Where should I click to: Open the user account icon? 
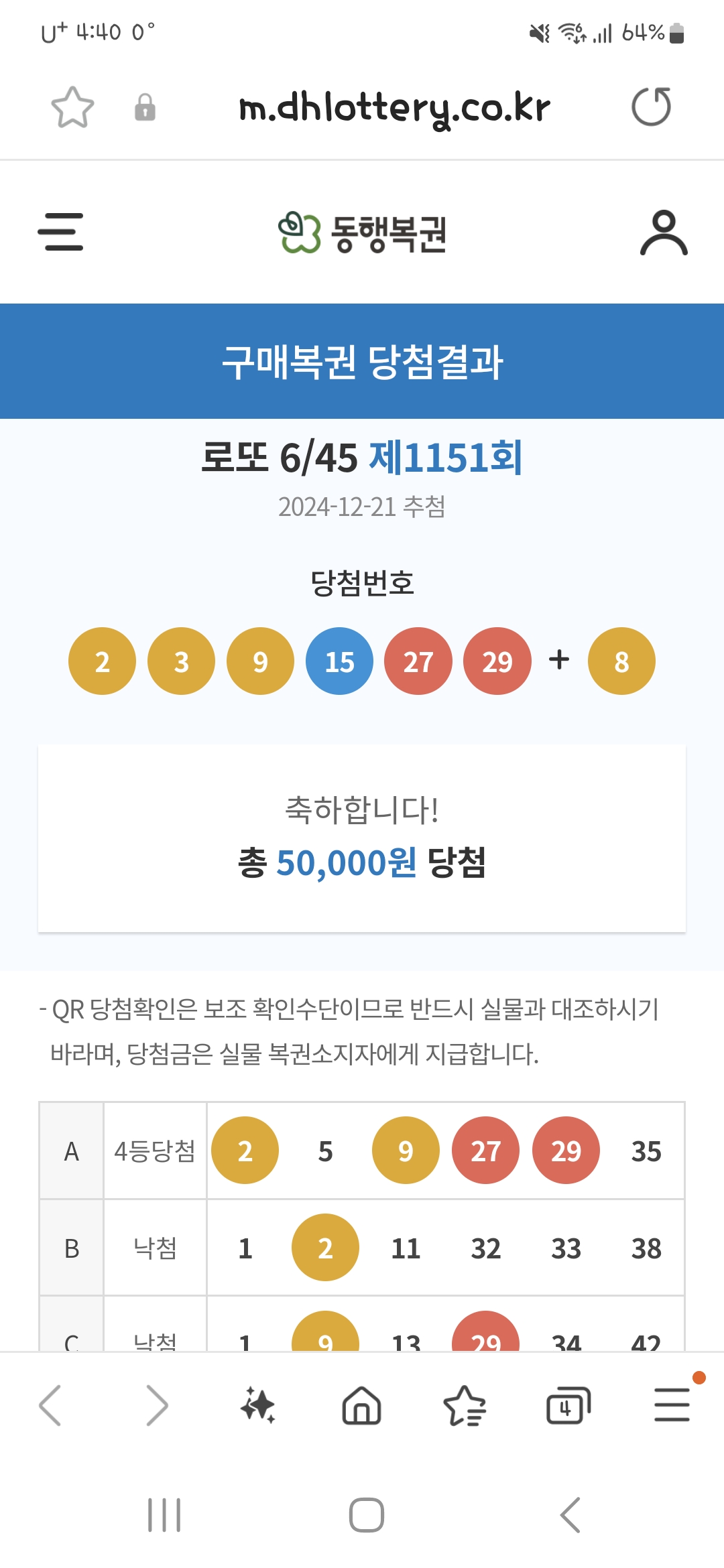[x=663, y=233]
